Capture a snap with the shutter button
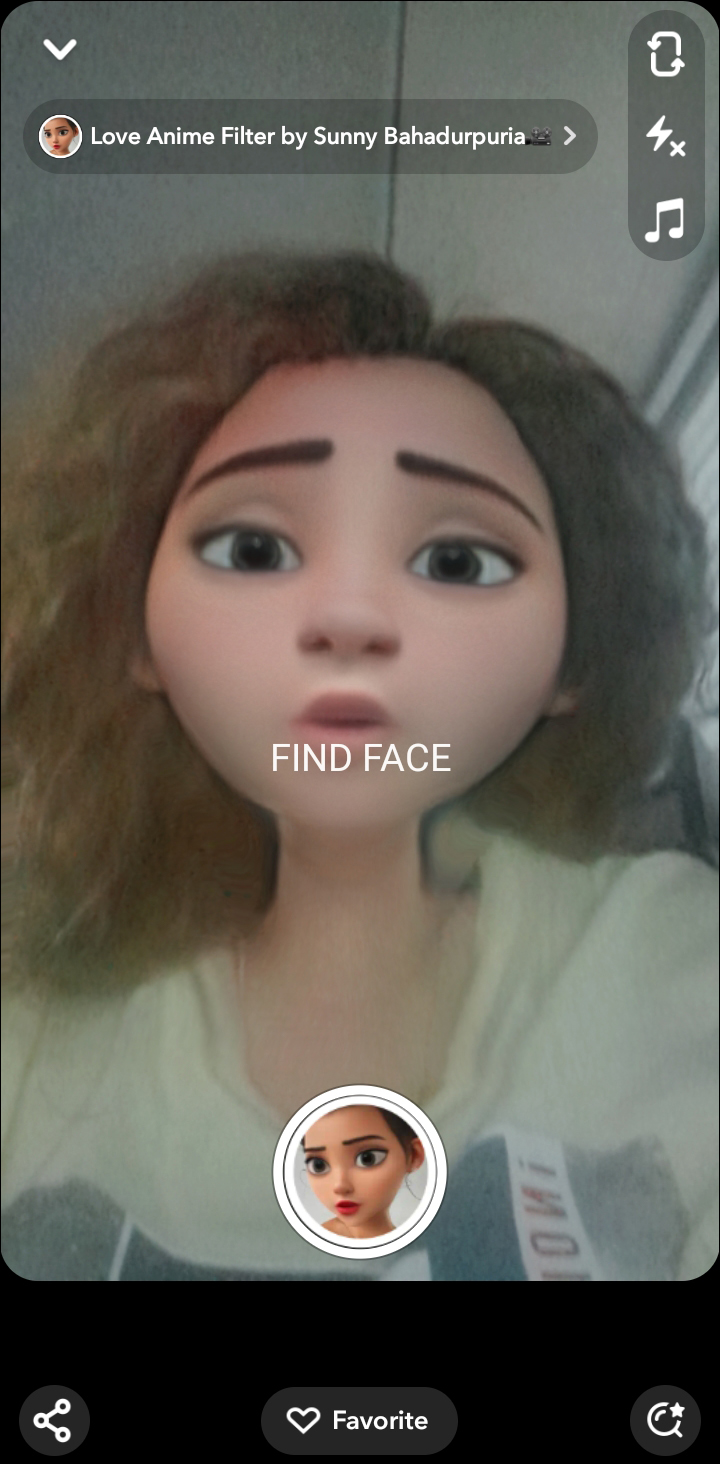 point(360,1171)
